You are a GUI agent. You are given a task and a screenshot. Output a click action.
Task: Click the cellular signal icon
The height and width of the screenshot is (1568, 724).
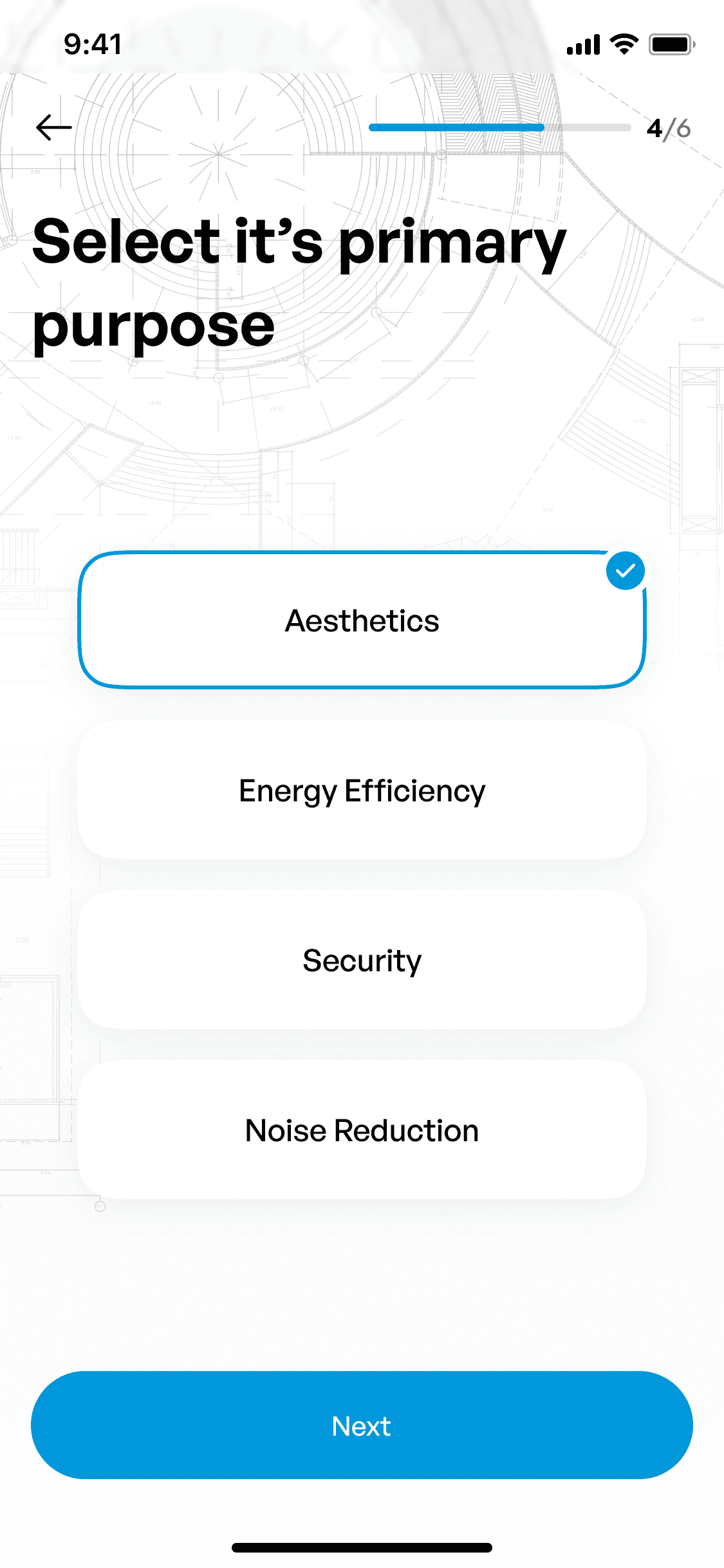582,44
